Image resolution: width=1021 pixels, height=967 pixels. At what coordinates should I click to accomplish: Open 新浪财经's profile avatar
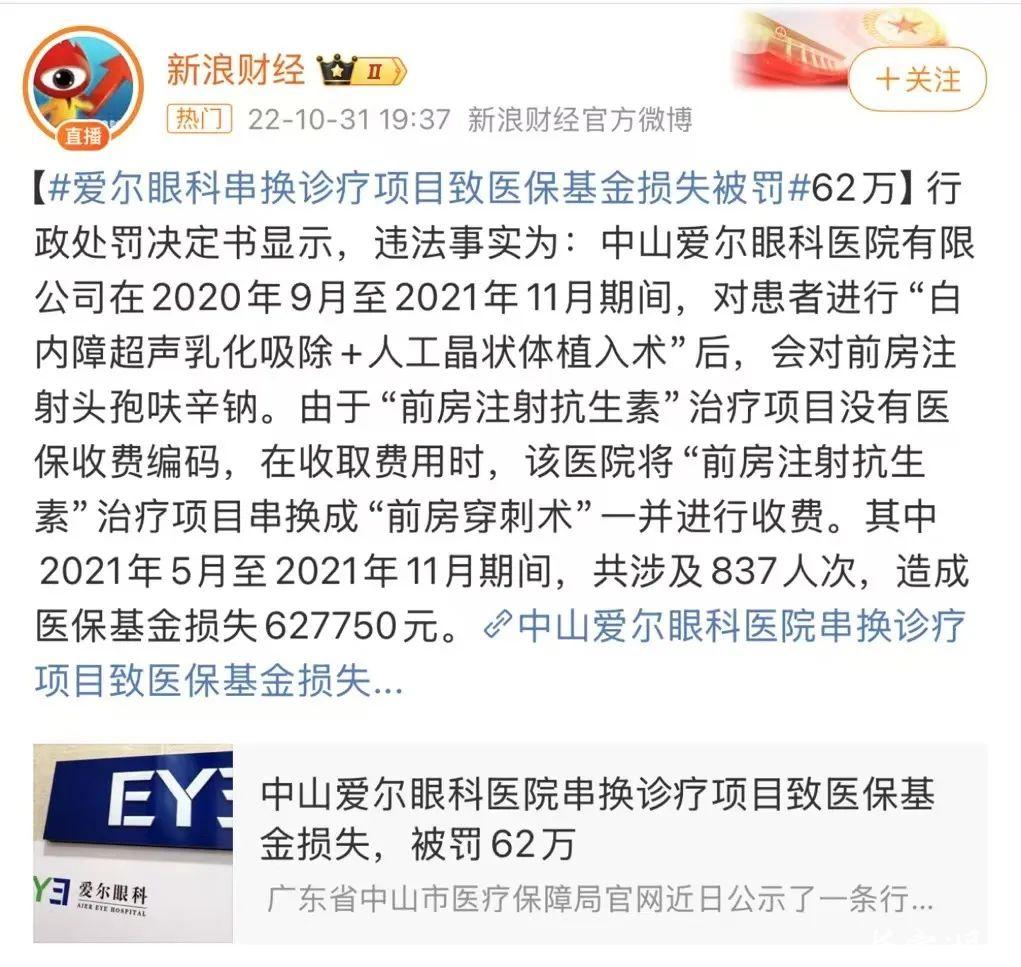click(84, 86)
